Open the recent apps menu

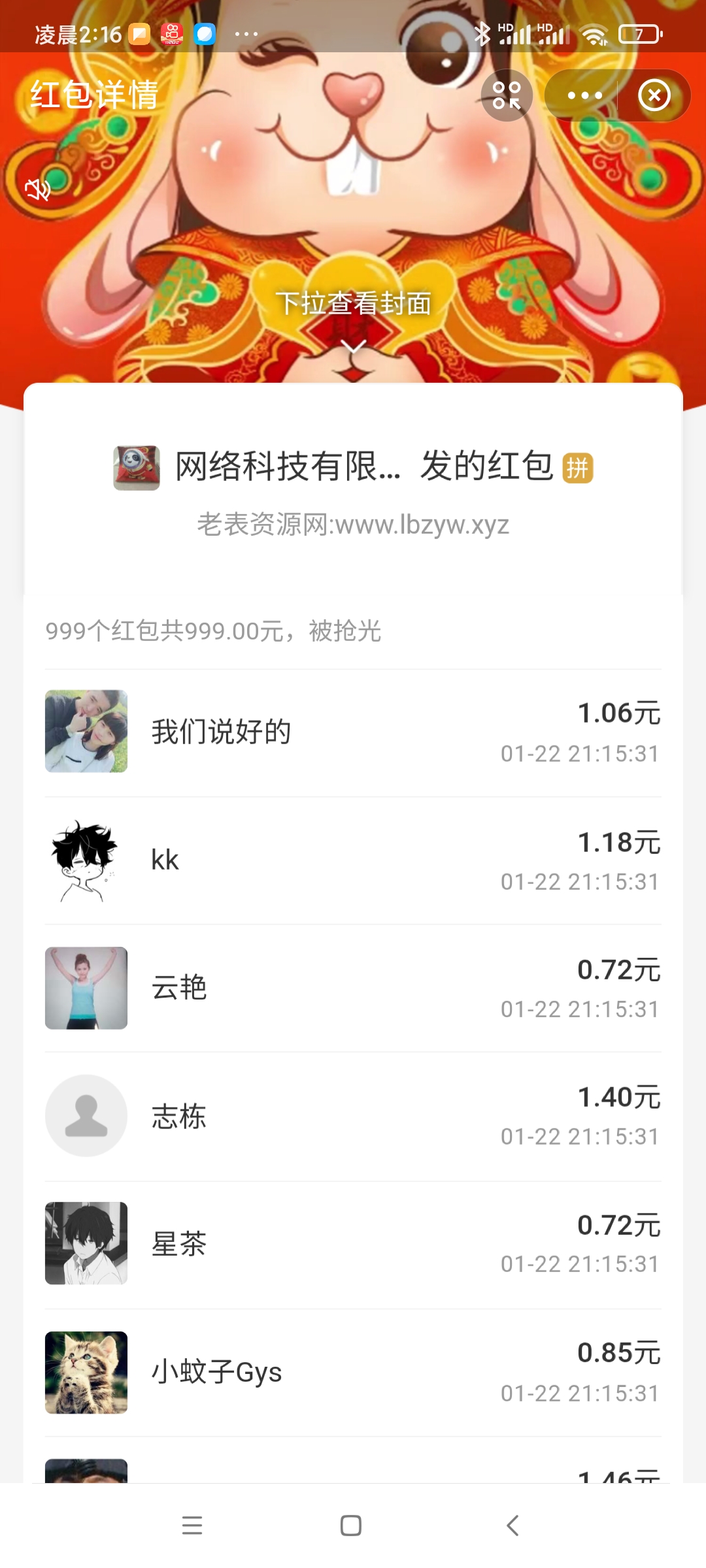point(192,1526)
